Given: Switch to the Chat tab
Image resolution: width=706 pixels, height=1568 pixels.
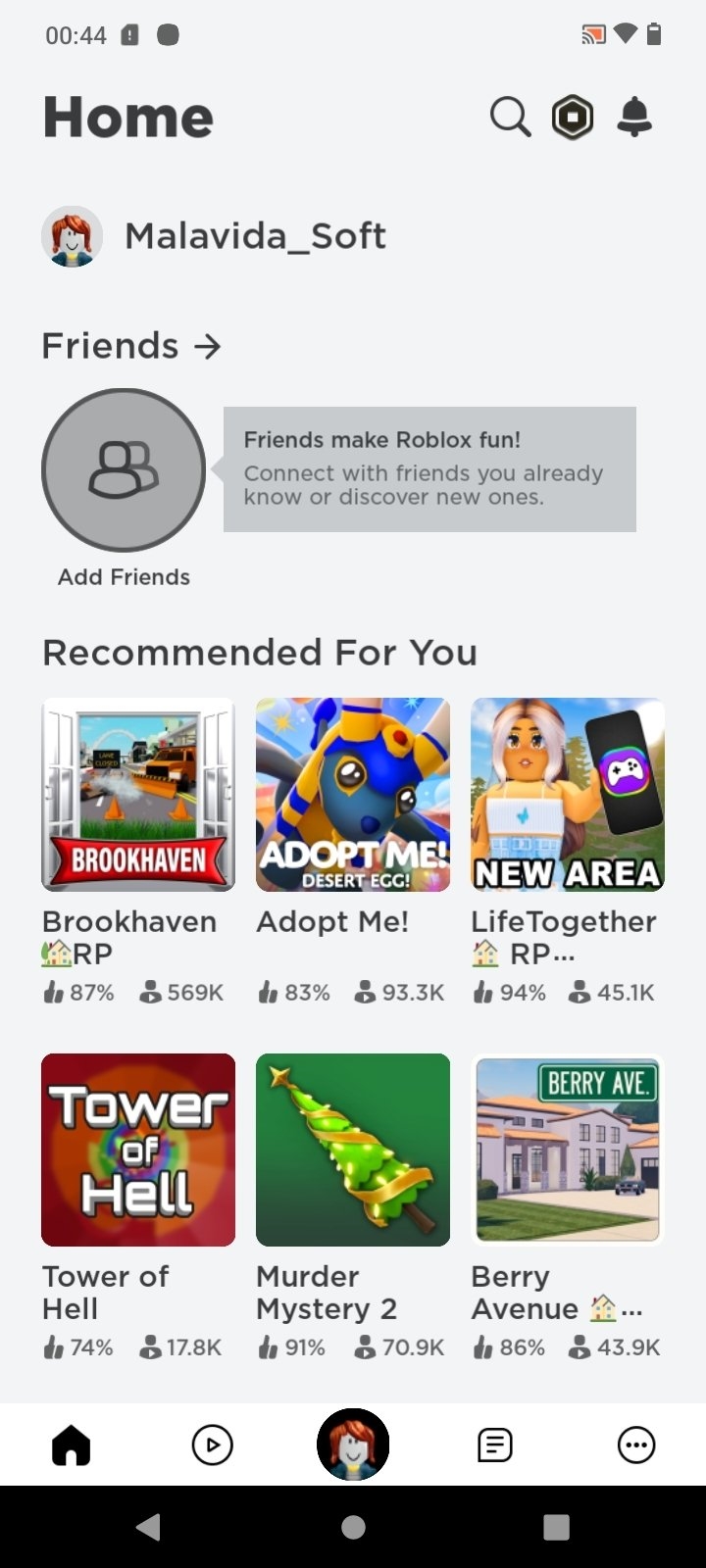Looking at the screenshot, I should tap(494, 1445).
